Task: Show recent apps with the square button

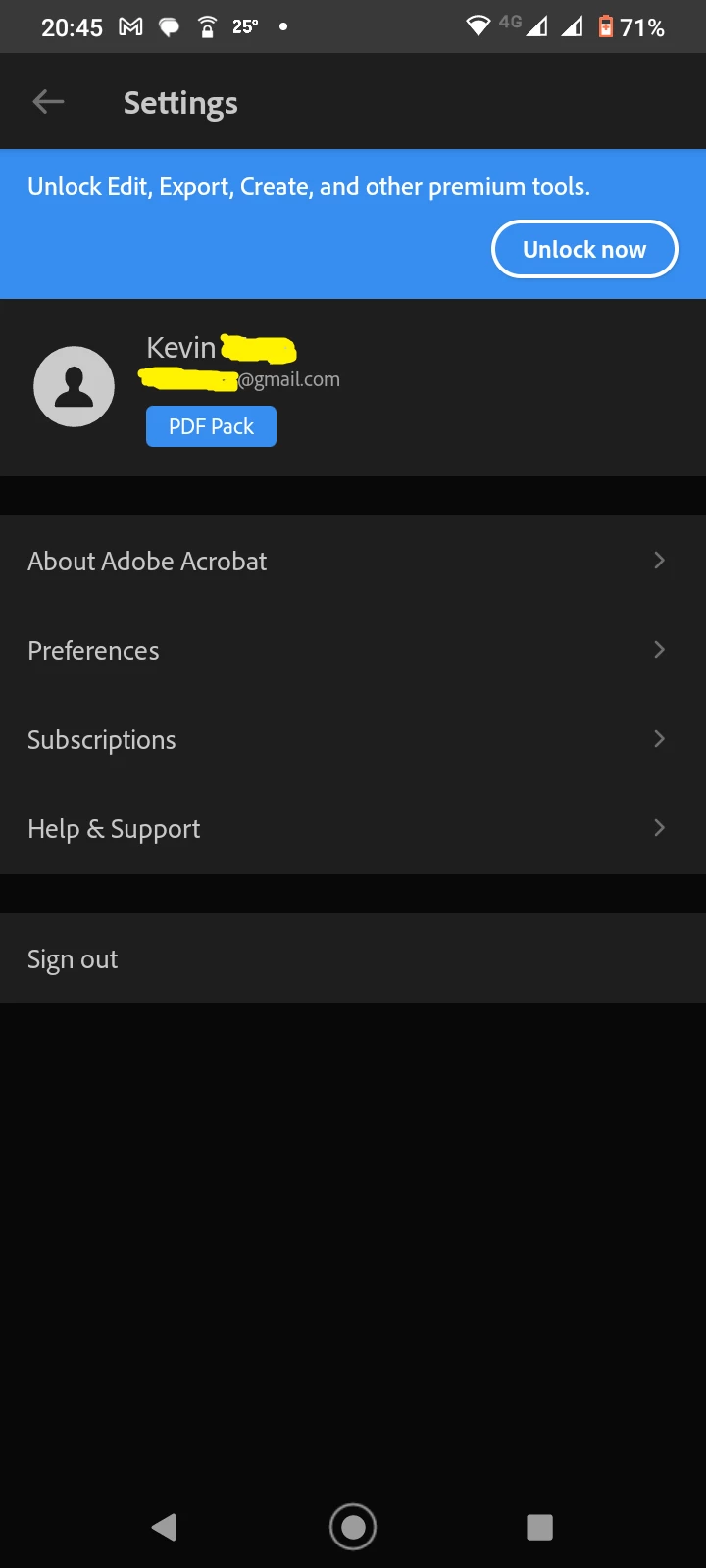Action: tap(539, 1526)
